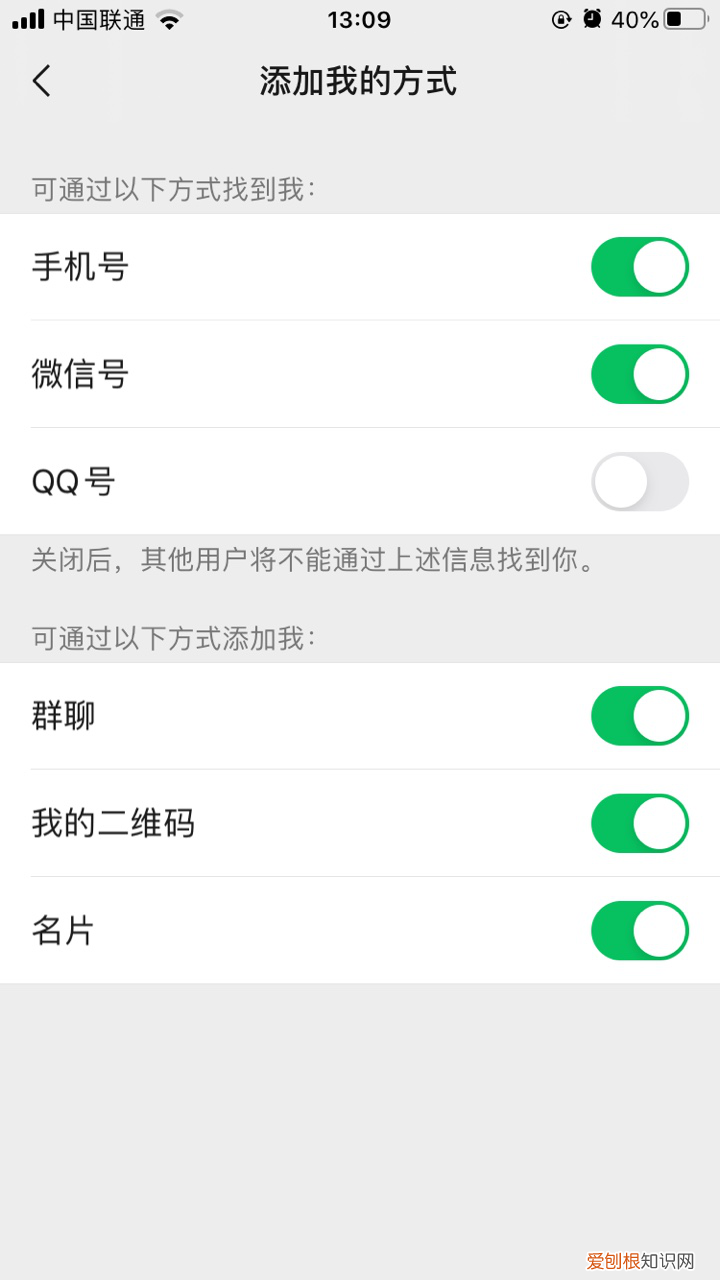The width and height of the screenshot is (720, 1280).
Task: Enable the QQ号 toggle
Action: coord(639,481)
